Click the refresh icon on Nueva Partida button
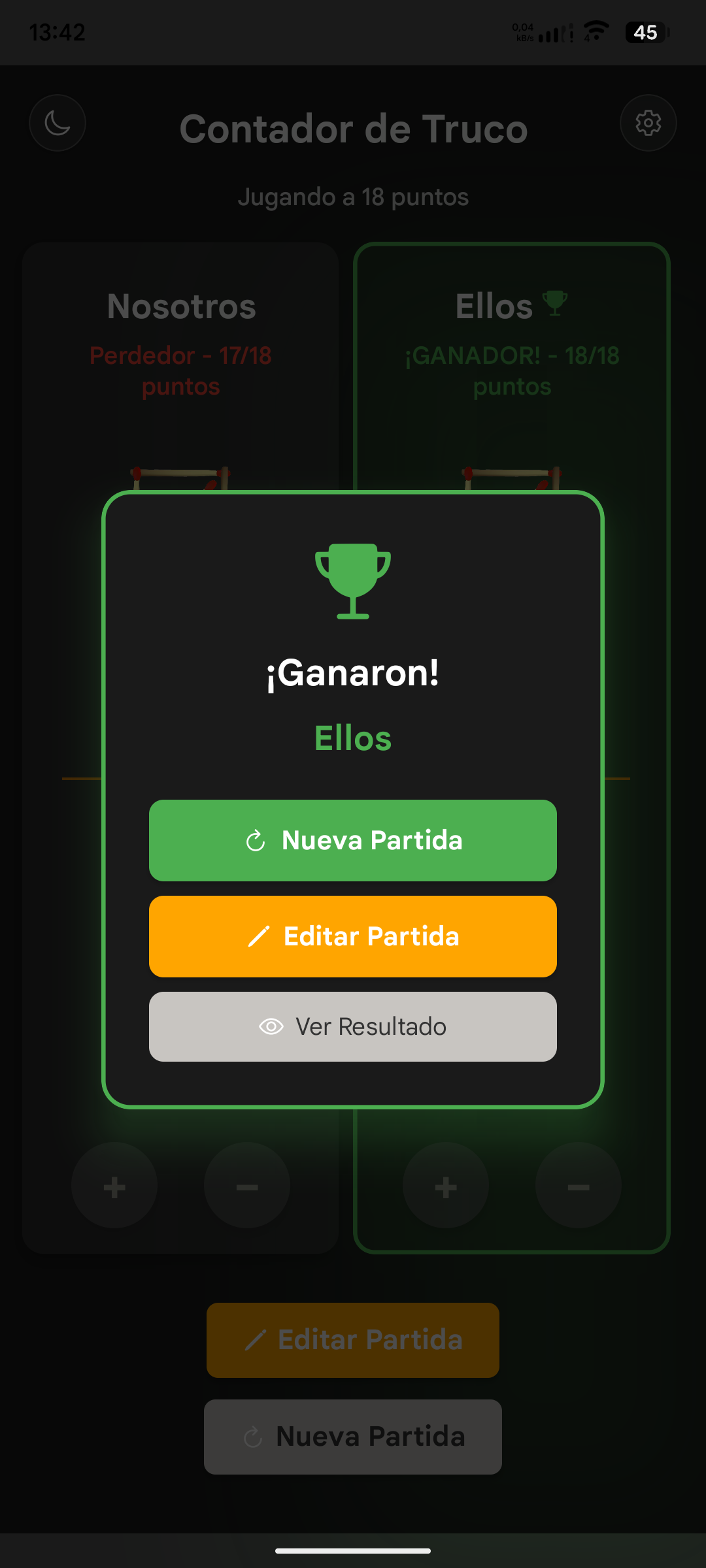Viewport: 706px width, 1568px height. [x=256, y=841]
